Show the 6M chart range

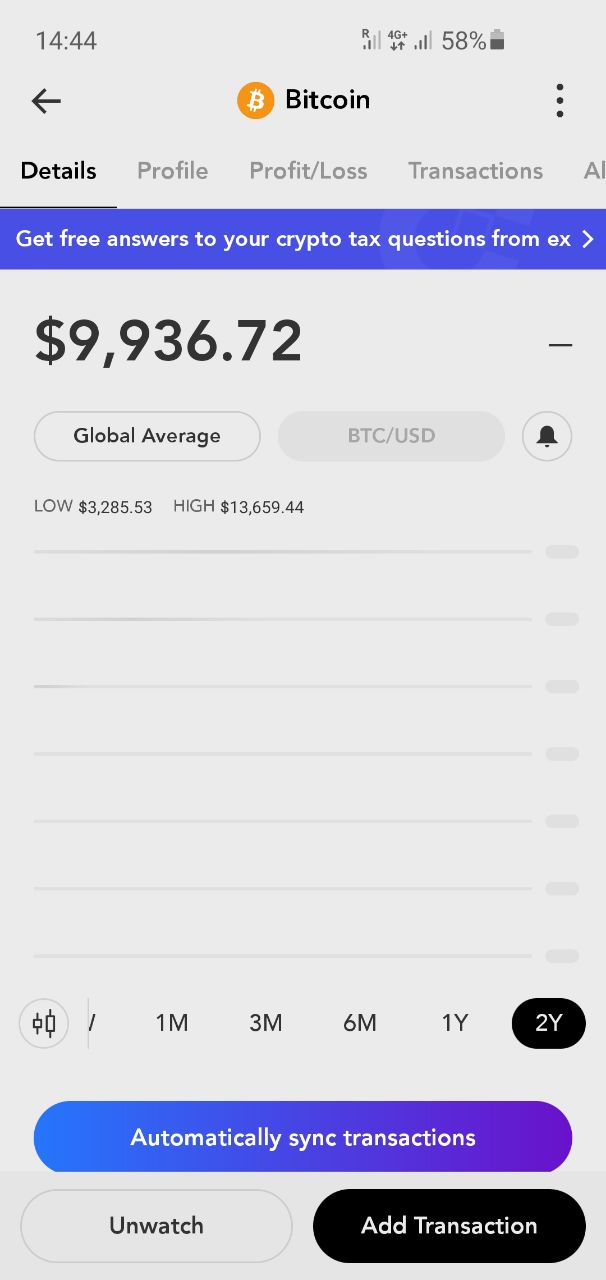point(360,1023)
